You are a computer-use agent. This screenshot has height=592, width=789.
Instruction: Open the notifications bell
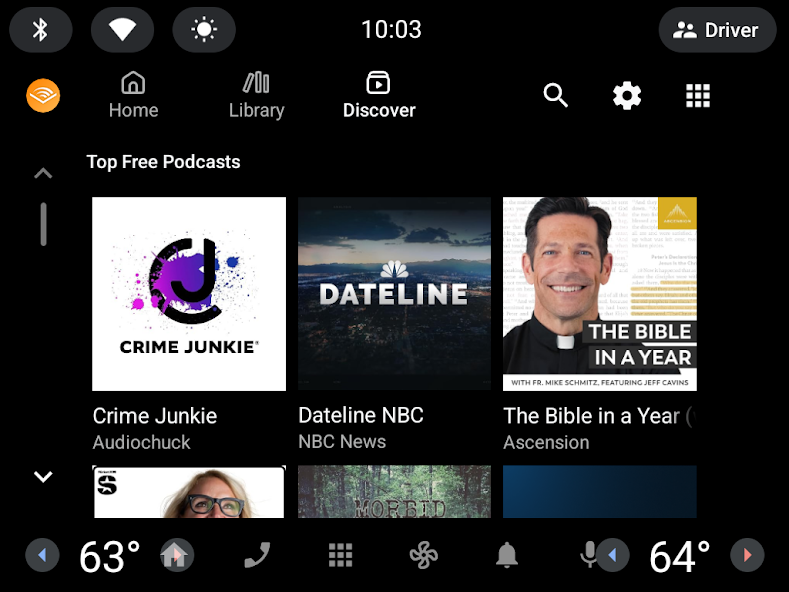(x=508, y=555)
